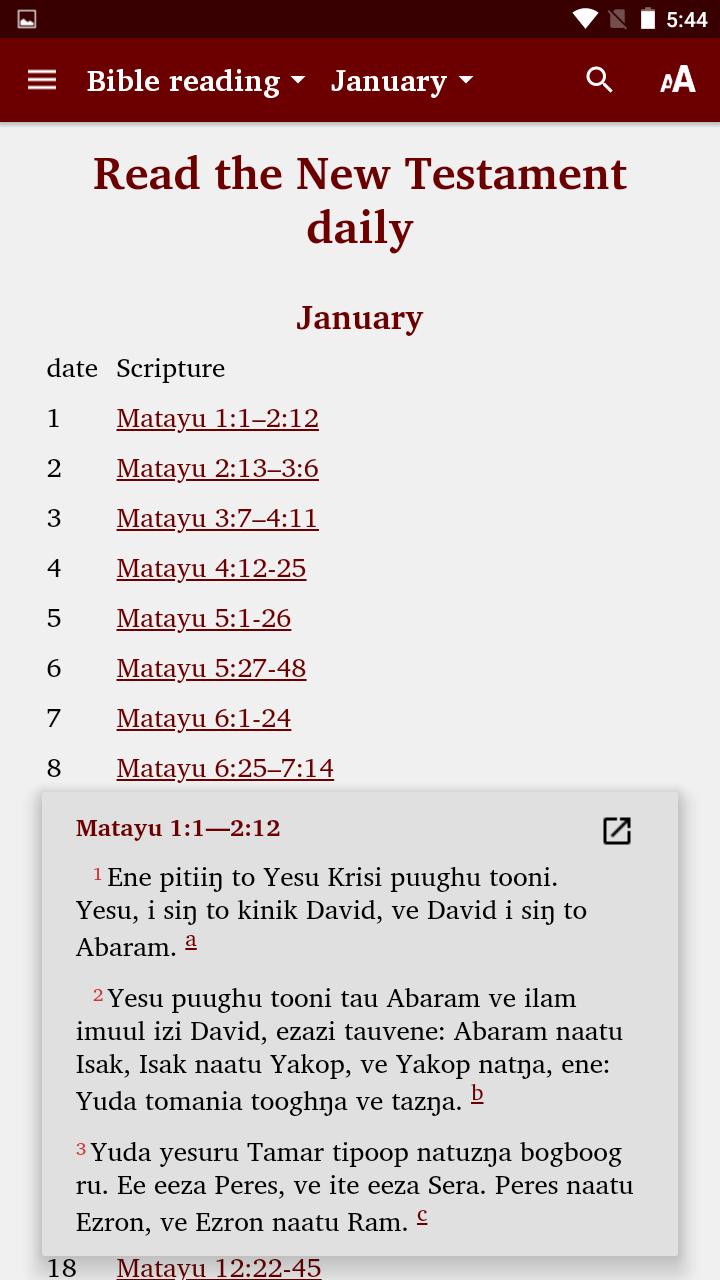720x1280 pixels.
Task: Adjust text size with the font icon
Action: 678,80
